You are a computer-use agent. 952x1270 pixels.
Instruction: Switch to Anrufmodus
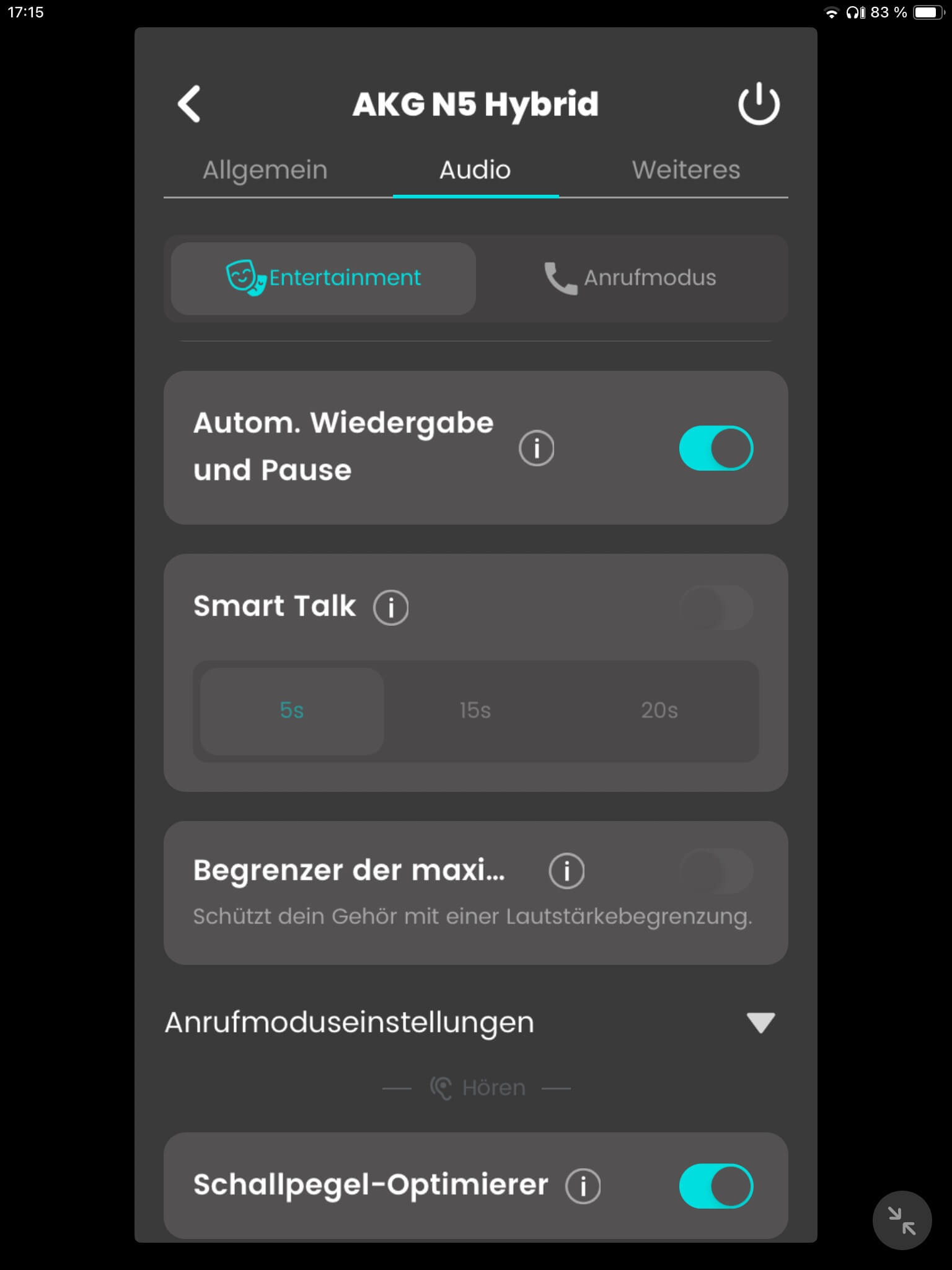[631, 278]
